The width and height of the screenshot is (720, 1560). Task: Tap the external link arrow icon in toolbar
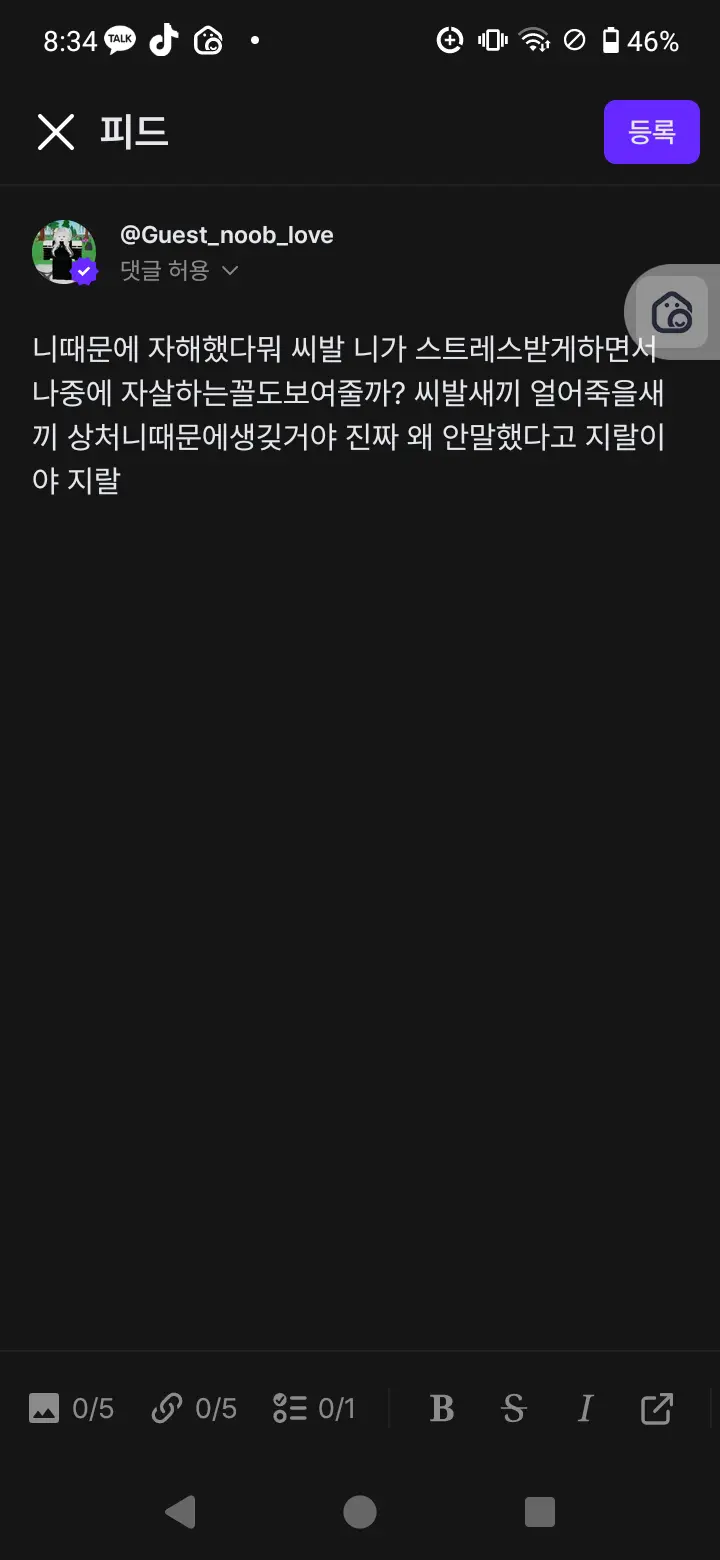coord(657,1409)
